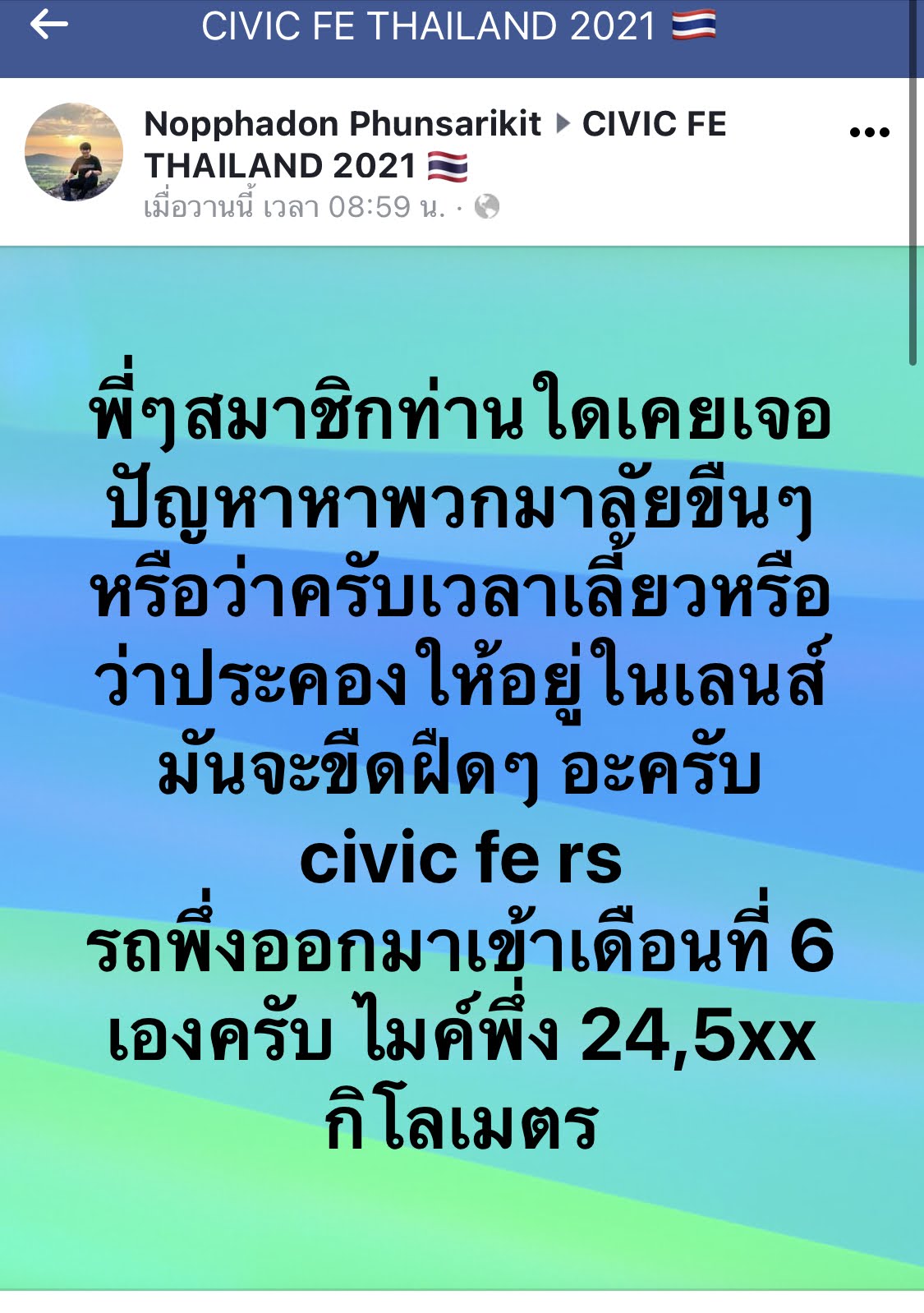This screenshot has width=924, height=1313.
Task: Open Nopphadon Phunsarikit's profile picture
Action: 74,152
